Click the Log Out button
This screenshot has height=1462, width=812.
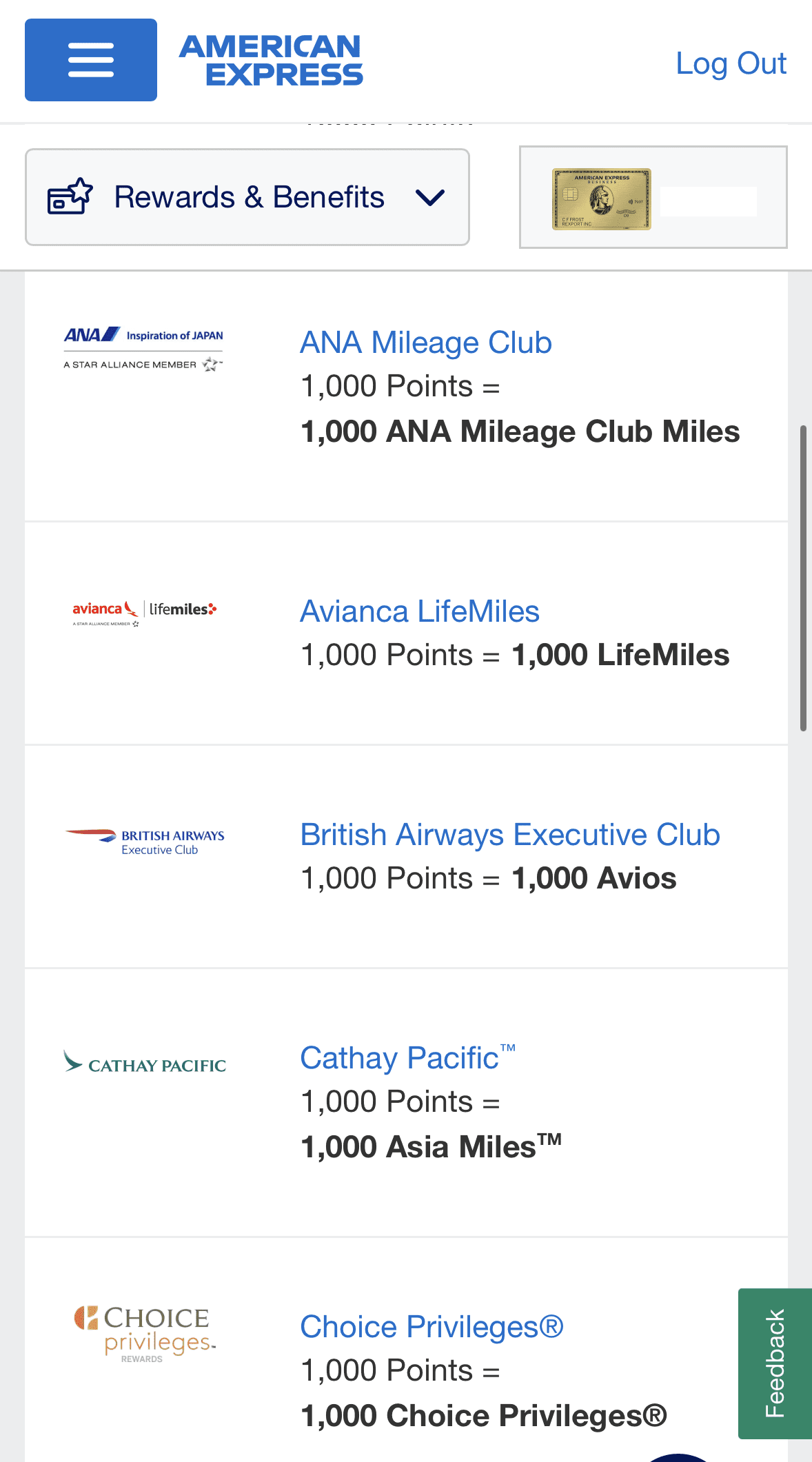[x=732, y=63]
